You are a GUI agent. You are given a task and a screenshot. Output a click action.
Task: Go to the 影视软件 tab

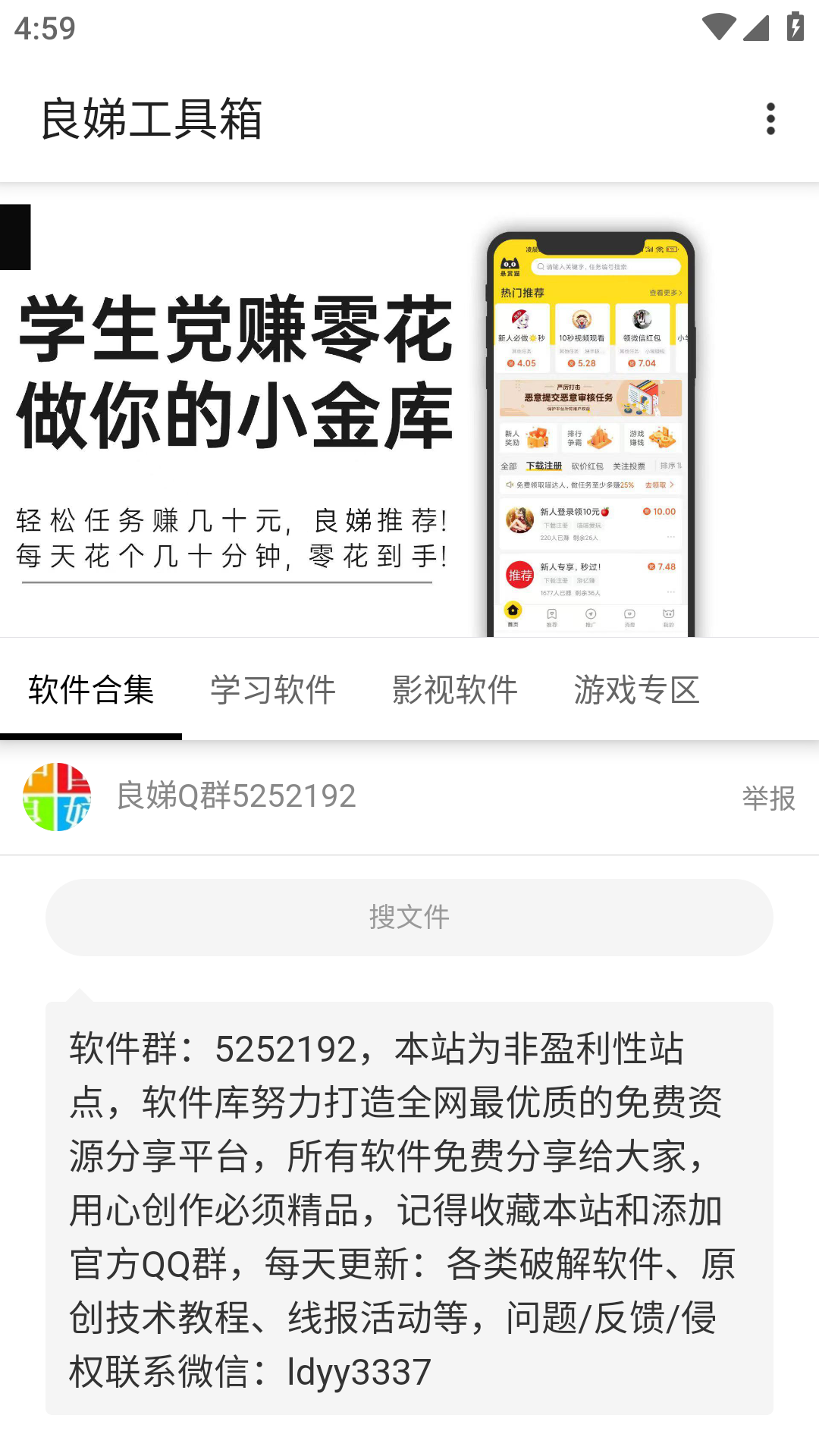tap(455, 690)
